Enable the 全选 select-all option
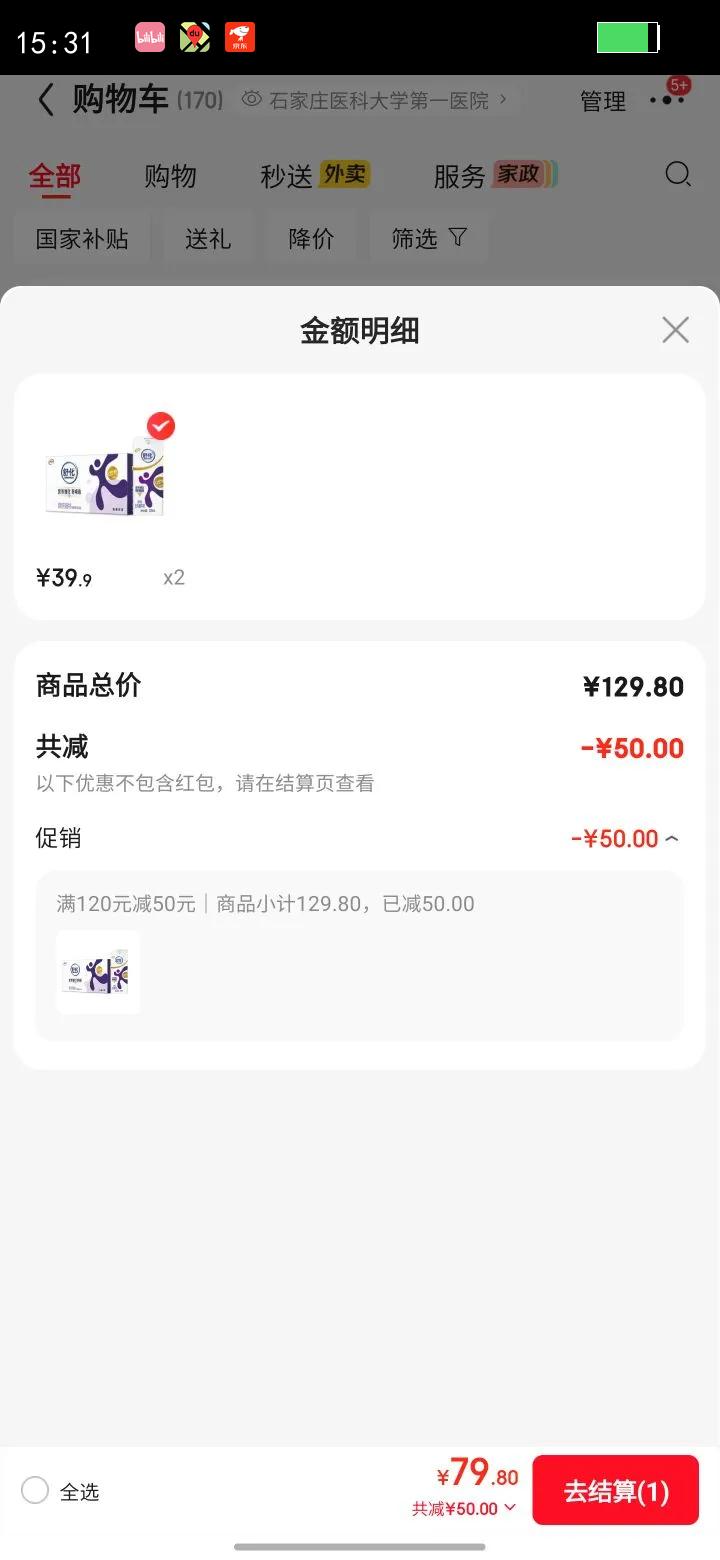720x1560 pixels. pos(35,1490)
